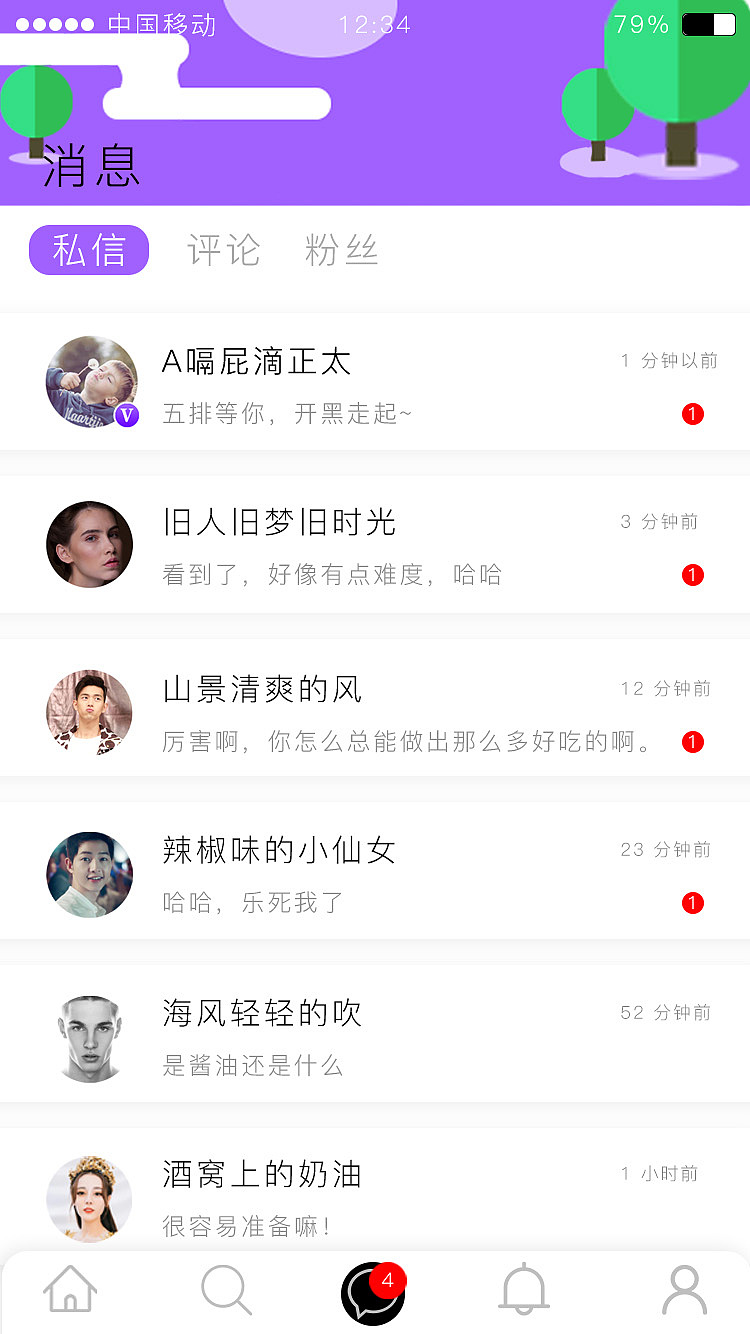The image size is (750, 1334).
Task: Go to the home tab
Action: tap(70, 1290)
